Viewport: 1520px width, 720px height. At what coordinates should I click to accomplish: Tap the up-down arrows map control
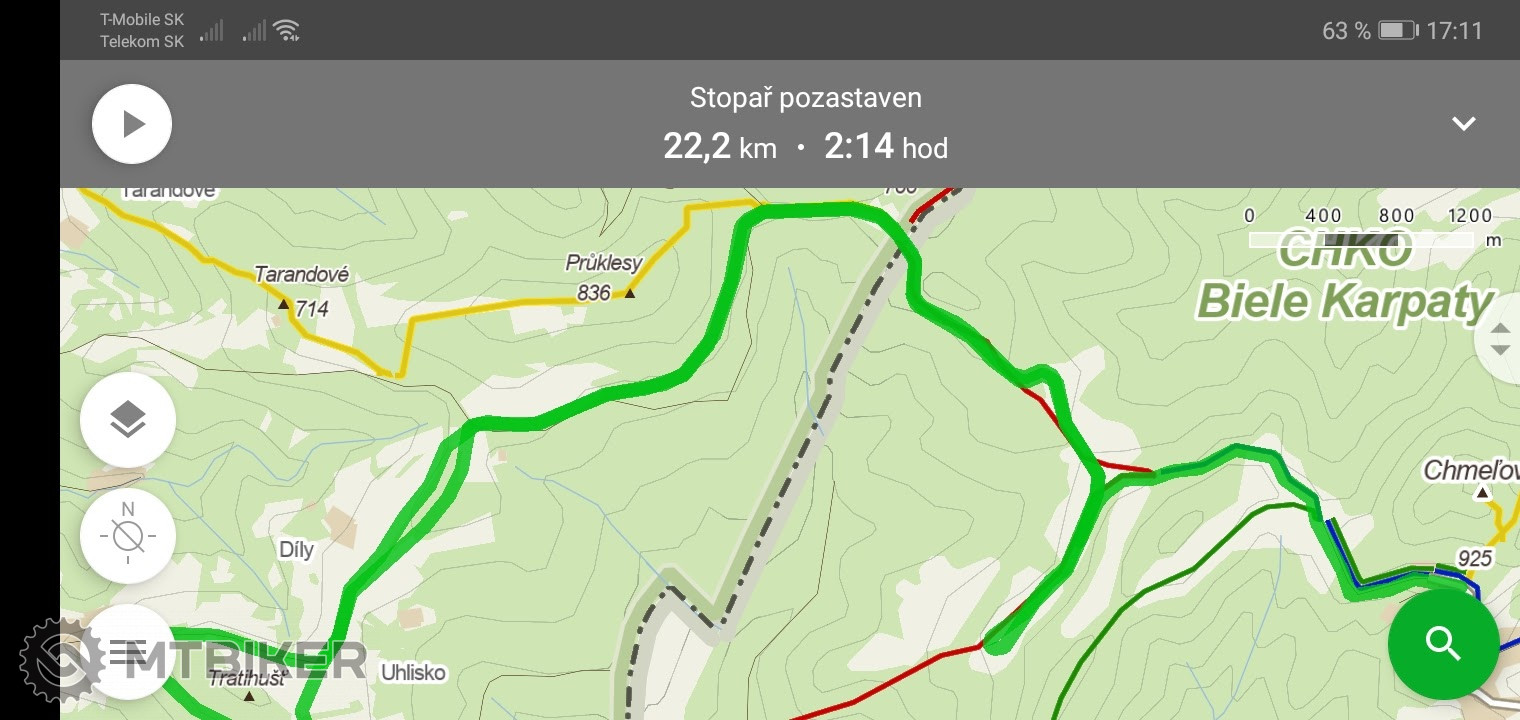(x=1499, y=339)
